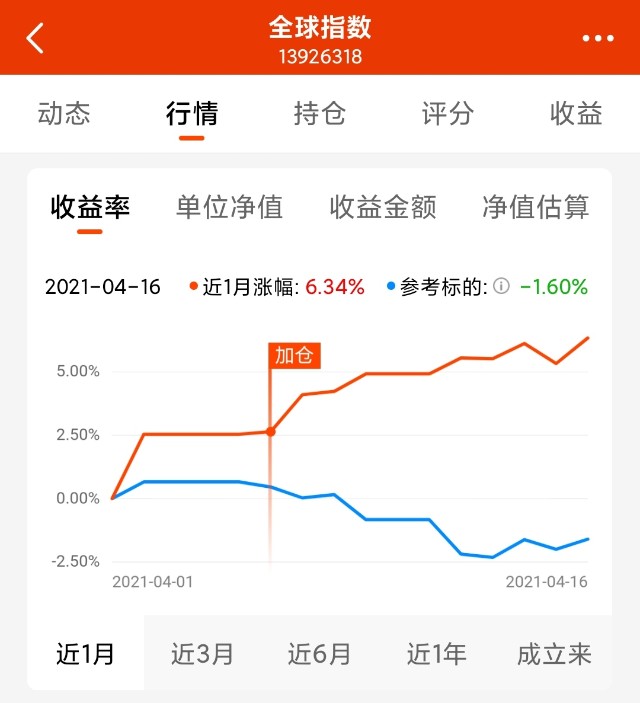The width and height of the screenshot is (640, 703).
Task: Switch to 收益金额 chart view
Action: click(x=383, y=207)
